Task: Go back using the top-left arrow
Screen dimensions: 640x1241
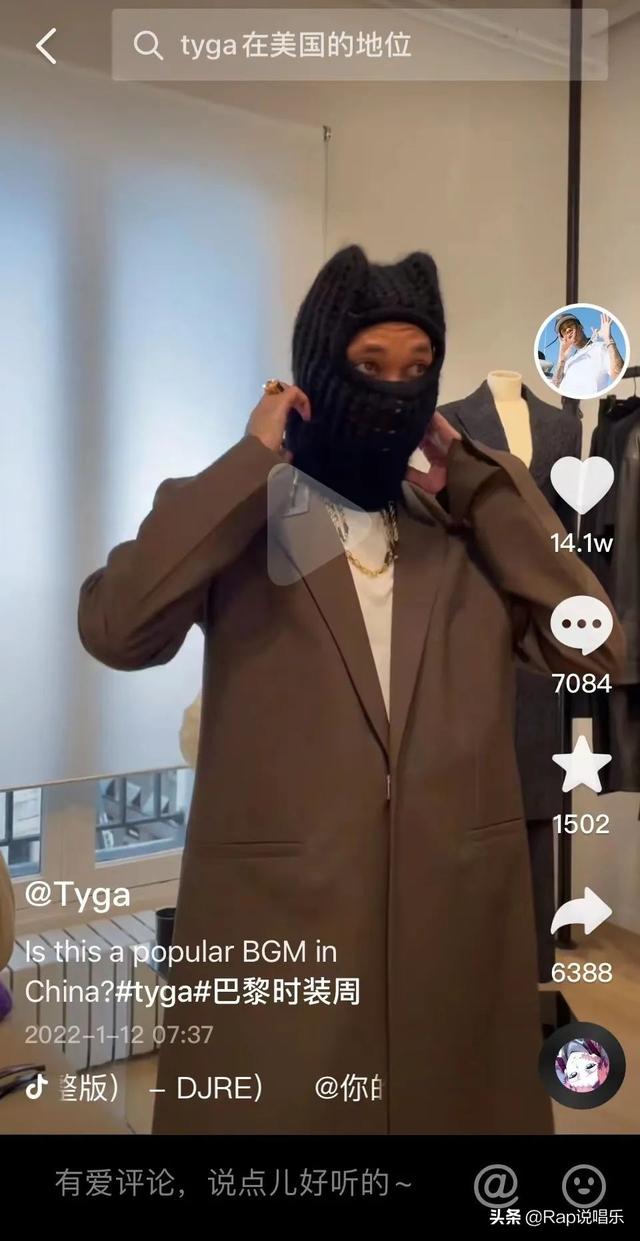Action: point(46,46)
